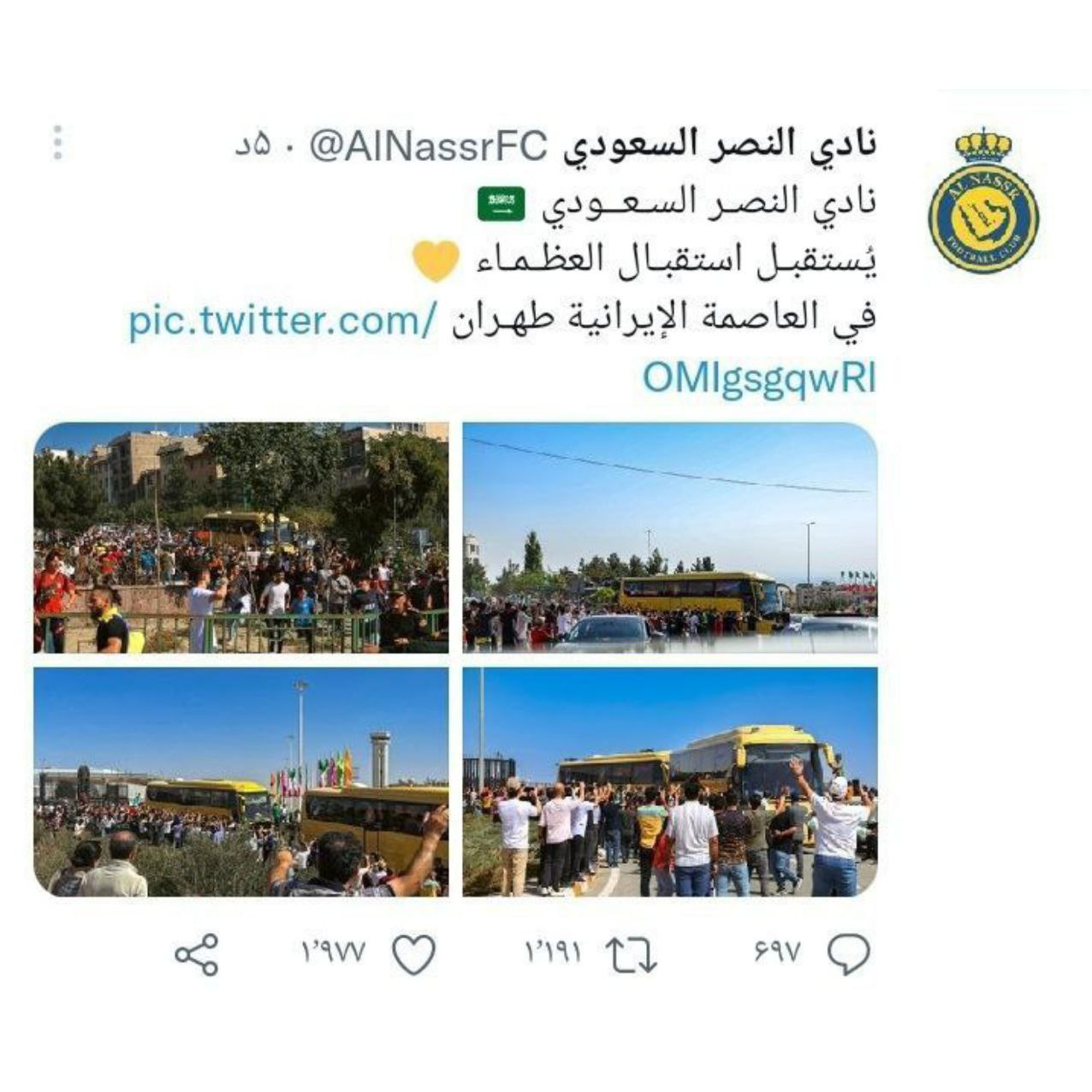This screenshot has width=1092, height=1092.
Task: Retweet the Al Nassr post
Action: coord(631,954)
